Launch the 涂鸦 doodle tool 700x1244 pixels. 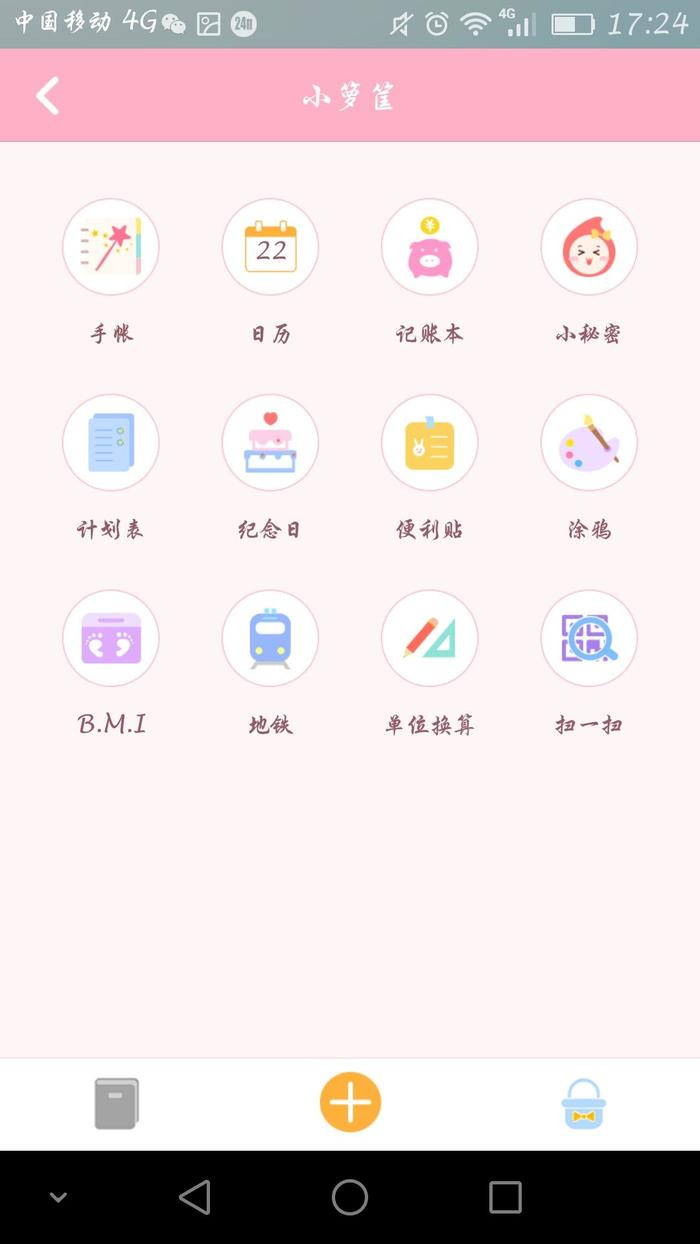coord(589,443)
